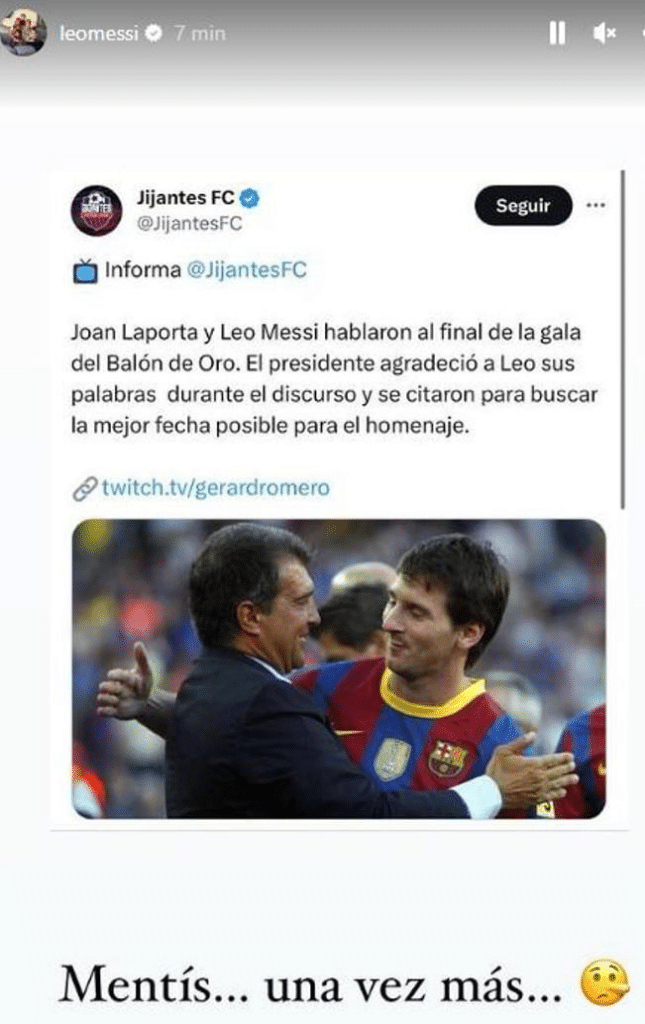Pause the leomessi story
Image resolution: width=645 pixels, height=1024 pixels.
(557, 33)
